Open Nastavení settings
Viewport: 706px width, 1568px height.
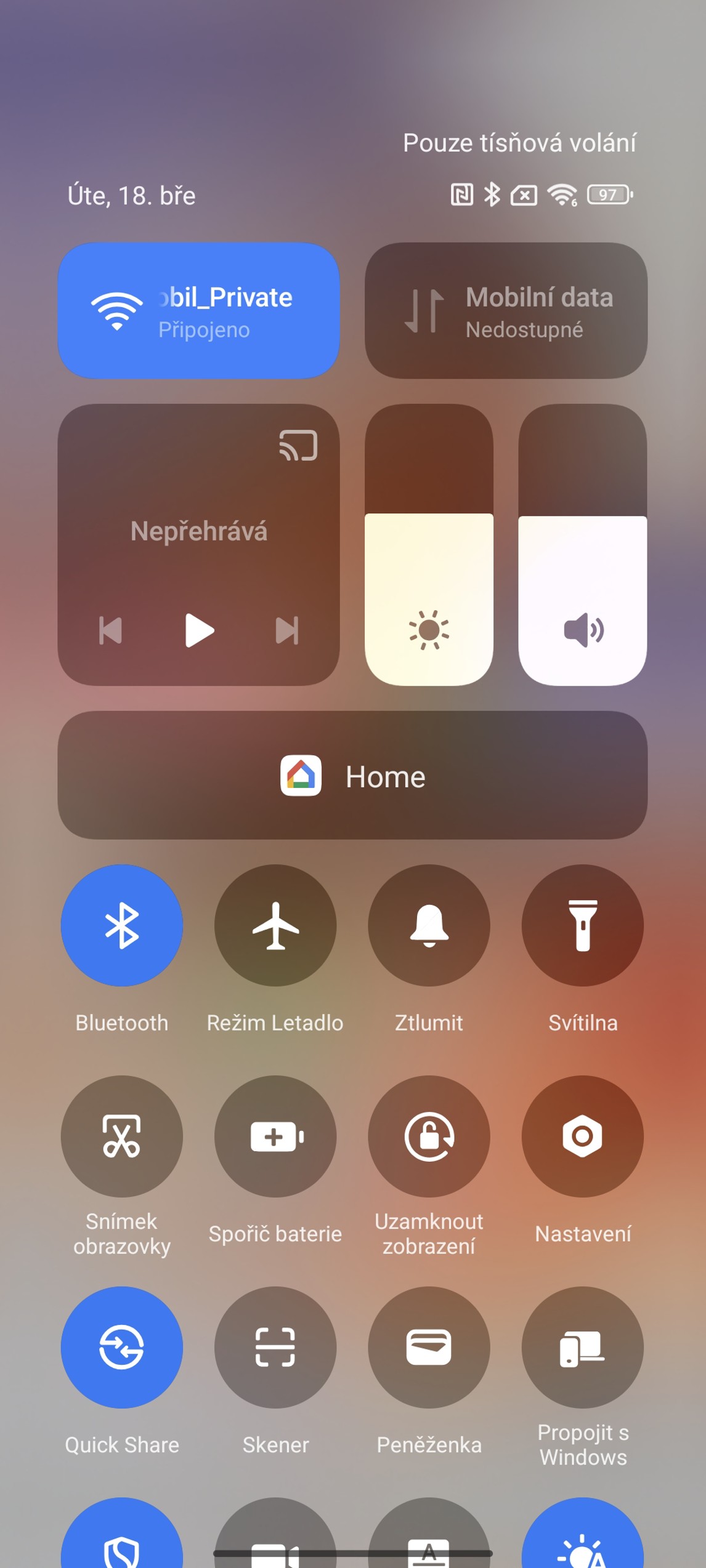[x=582, y=1136]
